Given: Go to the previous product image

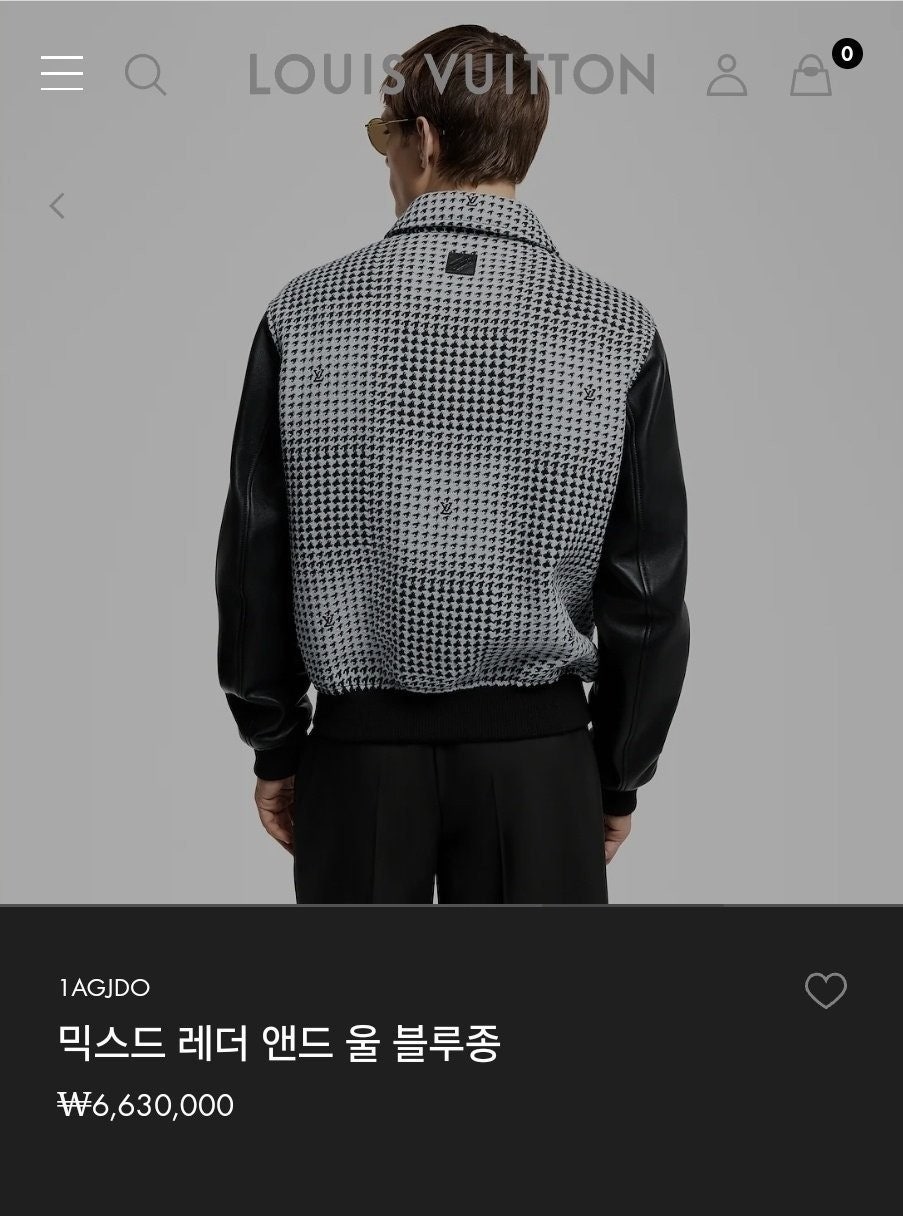Looking at the screenshot, I should [x=57, y=206].
